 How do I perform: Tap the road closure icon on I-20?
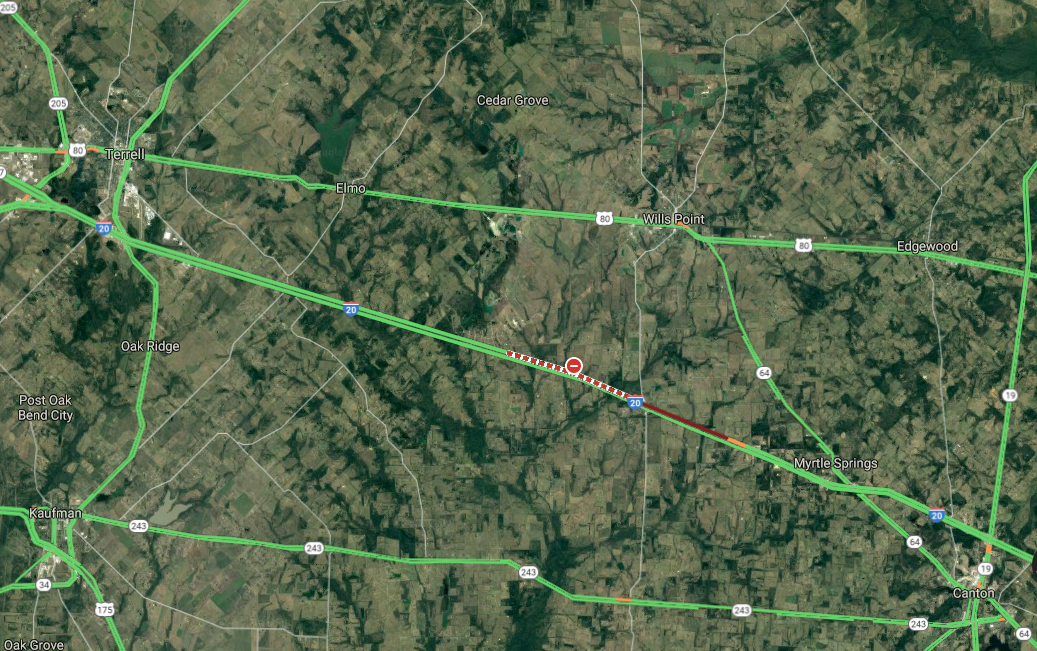point(574,367)
